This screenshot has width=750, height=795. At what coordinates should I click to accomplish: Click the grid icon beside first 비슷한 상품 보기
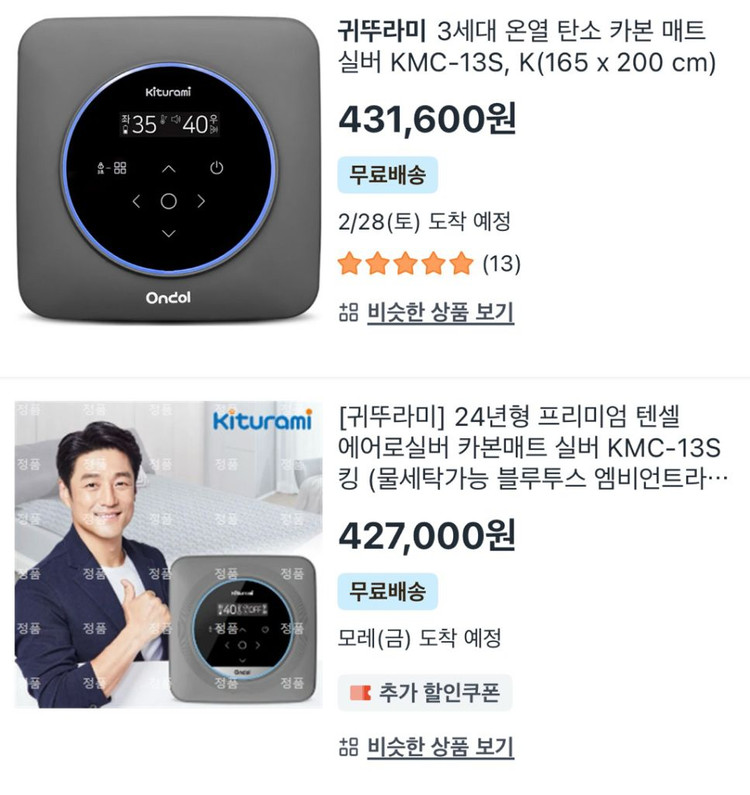tap(350, 310)
